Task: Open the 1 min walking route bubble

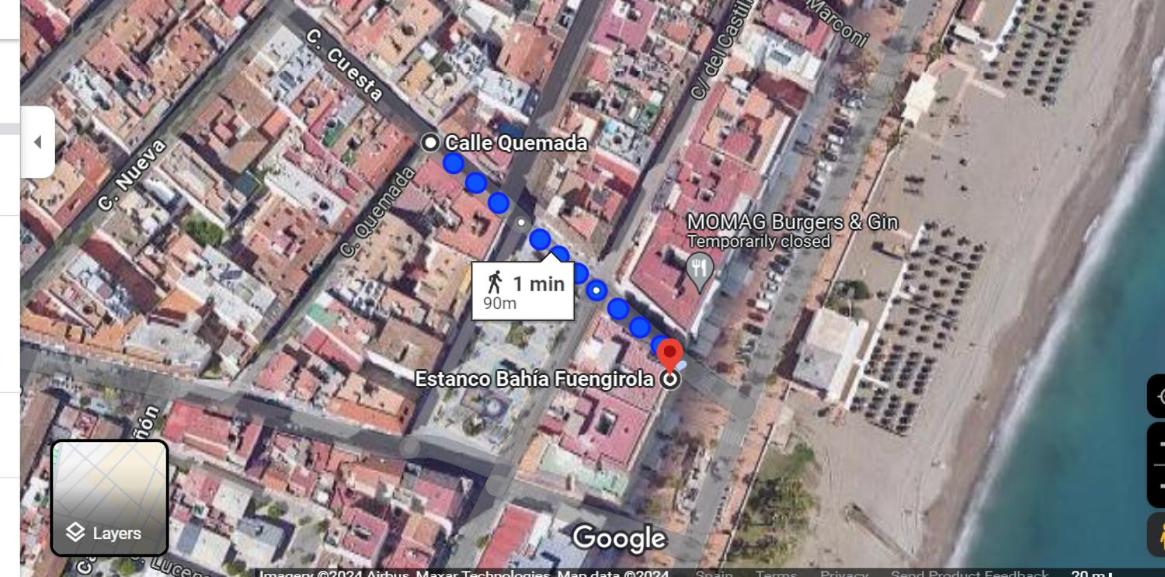Action: pos(523,291)
